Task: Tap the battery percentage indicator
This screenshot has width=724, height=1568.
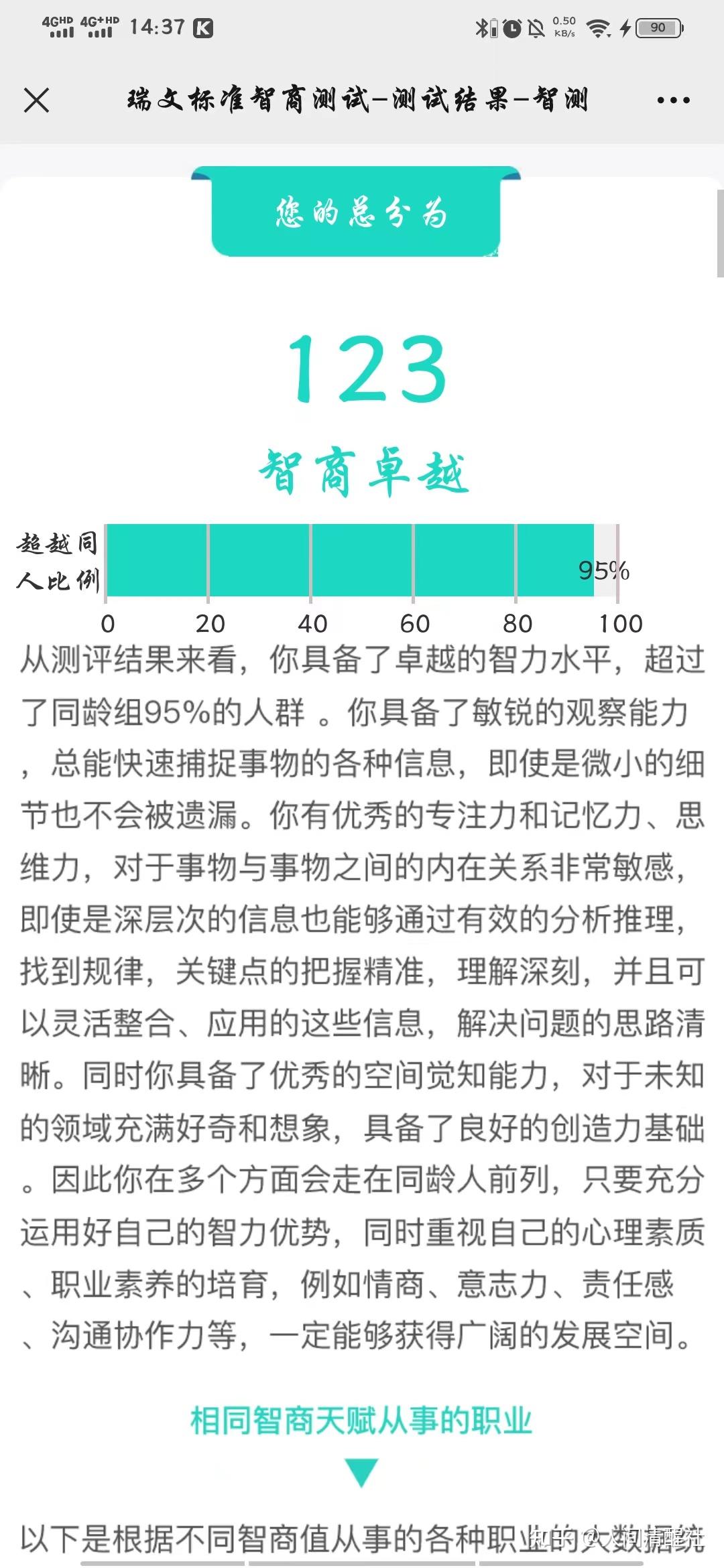Action: tap(656, 28)
